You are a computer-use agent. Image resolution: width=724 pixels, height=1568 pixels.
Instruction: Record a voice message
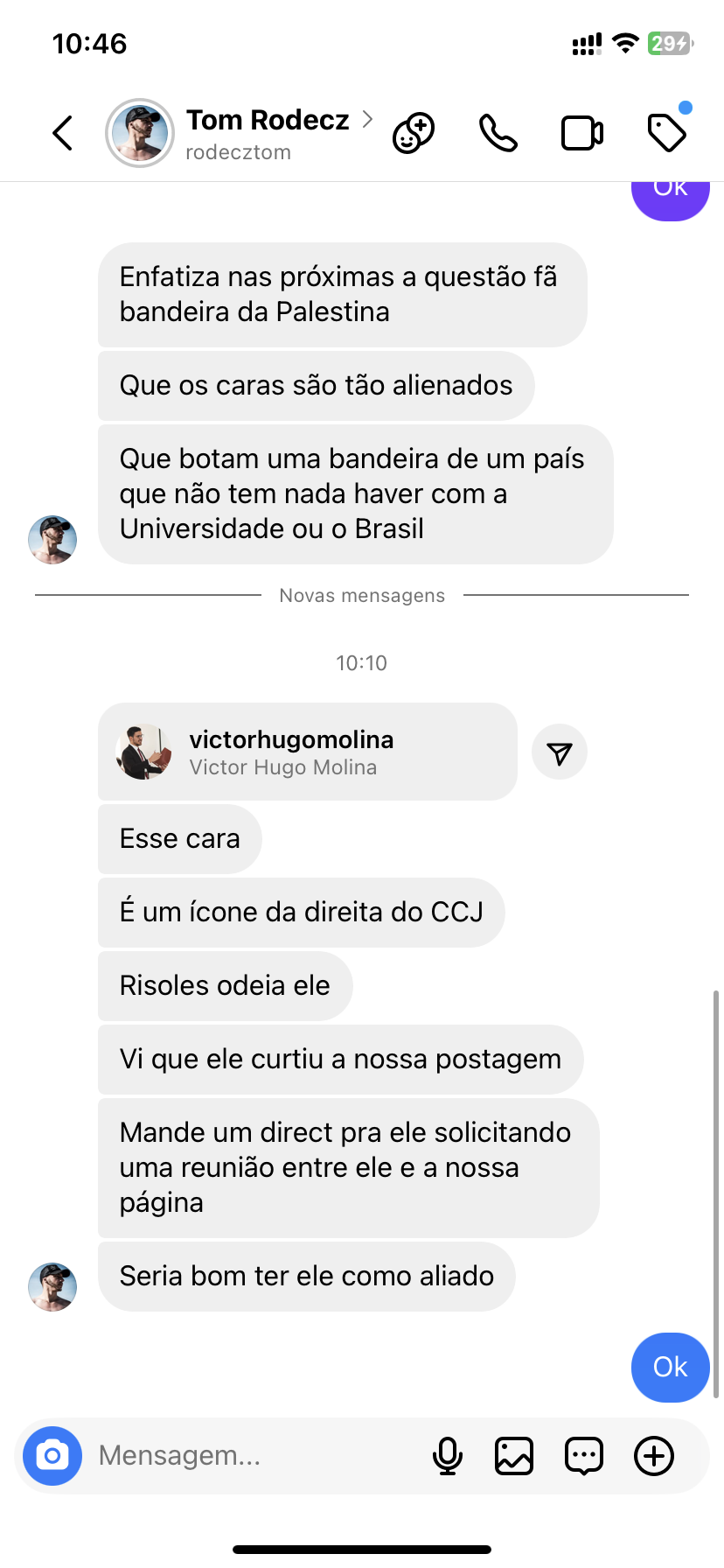(448, 1456)
